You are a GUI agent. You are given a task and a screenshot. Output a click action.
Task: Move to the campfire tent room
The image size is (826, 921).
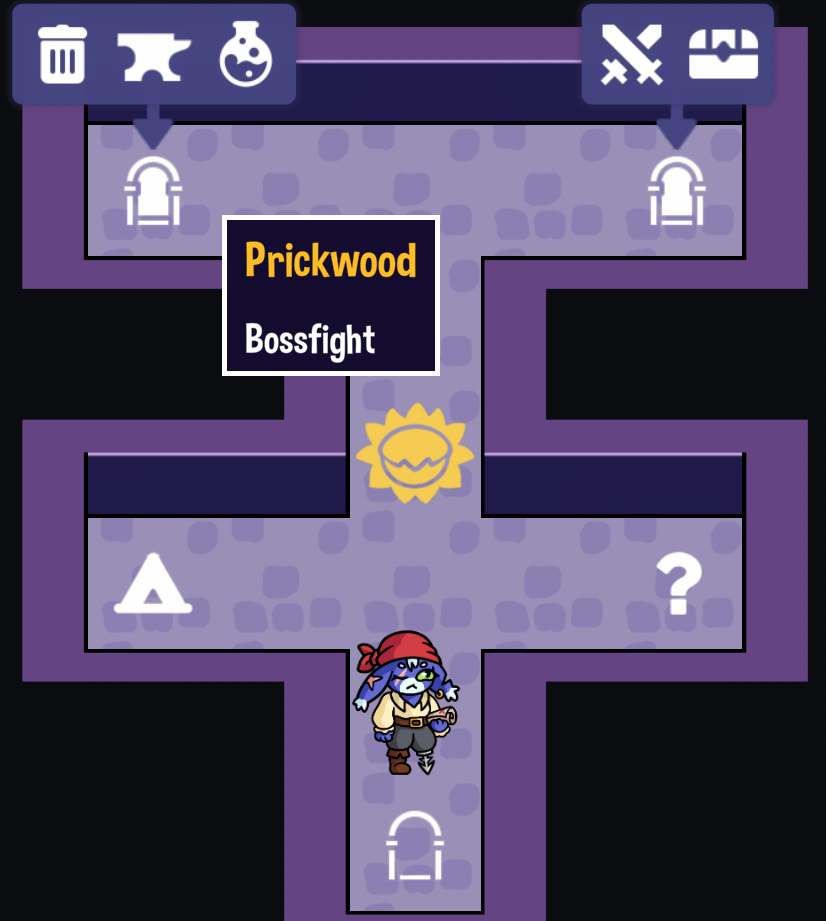click(152, 584)
